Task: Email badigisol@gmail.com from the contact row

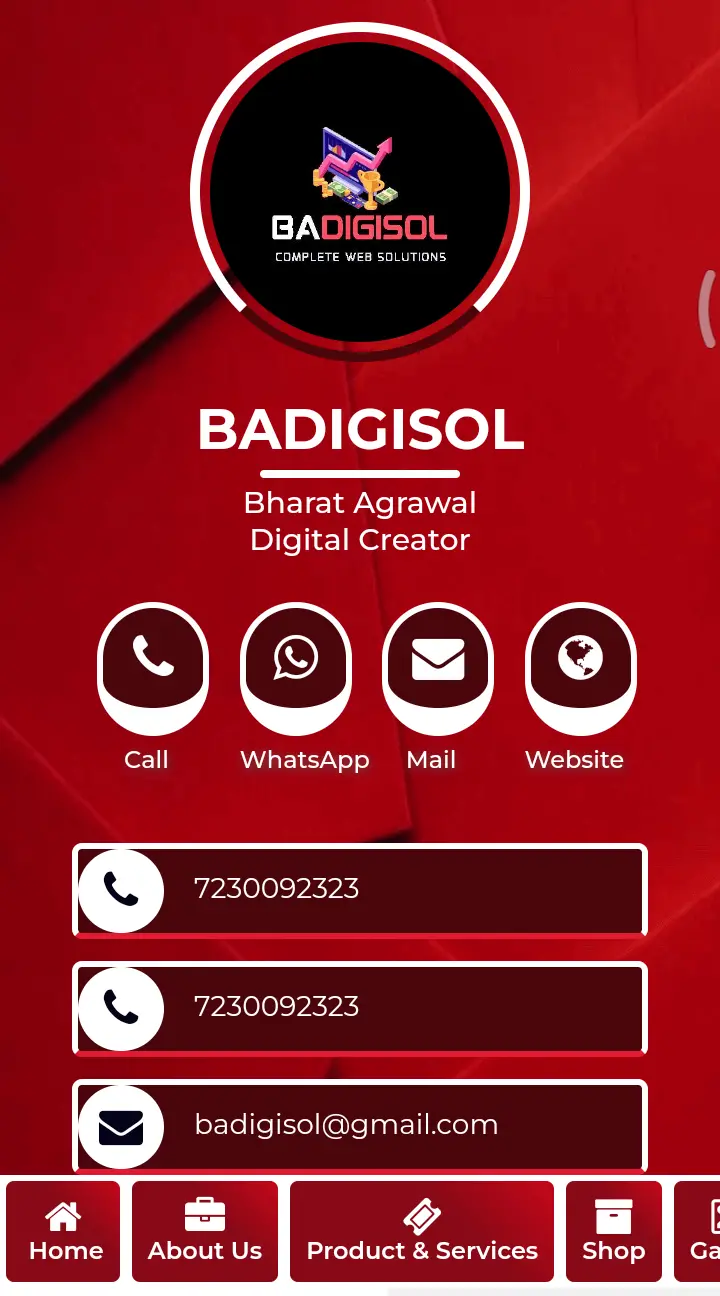Action: pyautogui.click(x=360, y=1125)
